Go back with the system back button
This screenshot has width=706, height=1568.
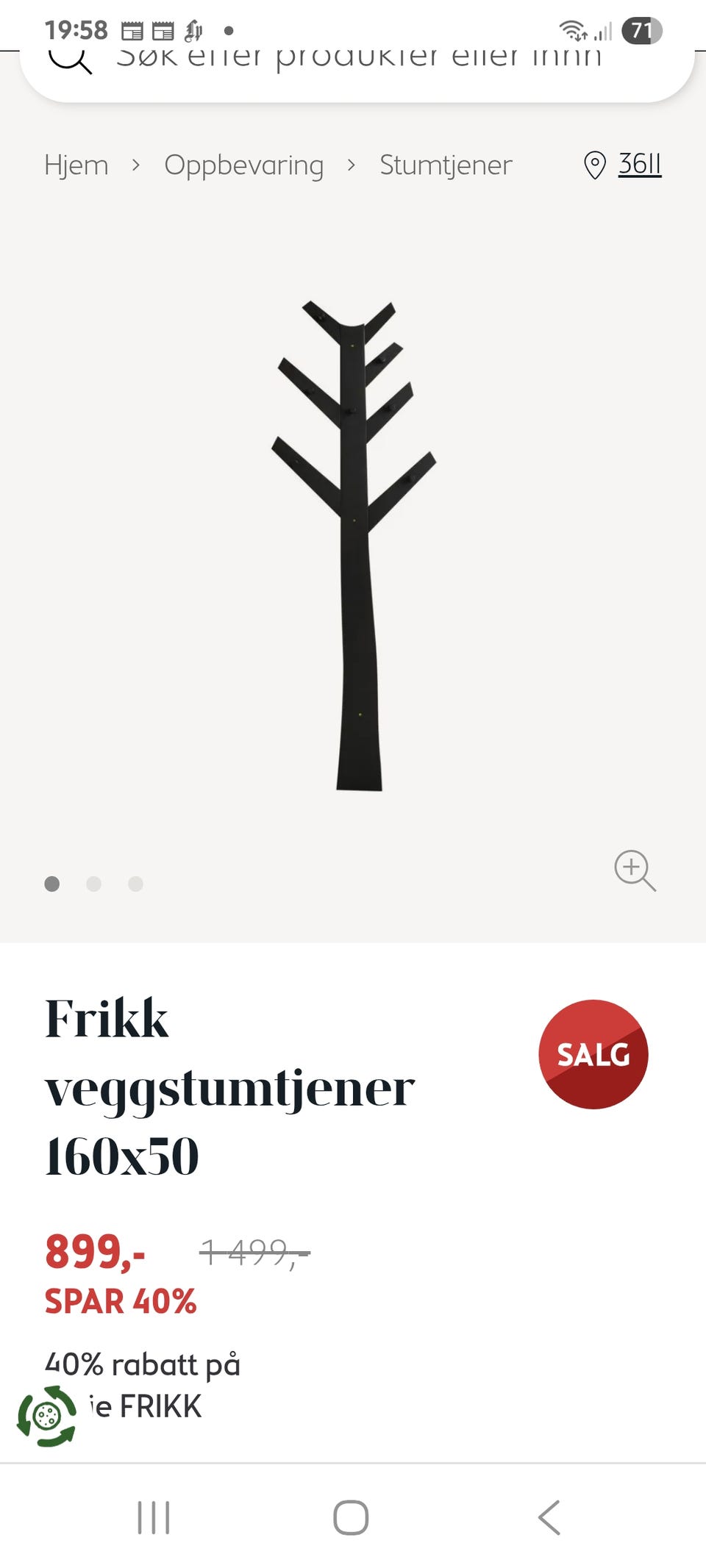[549, 1517]
